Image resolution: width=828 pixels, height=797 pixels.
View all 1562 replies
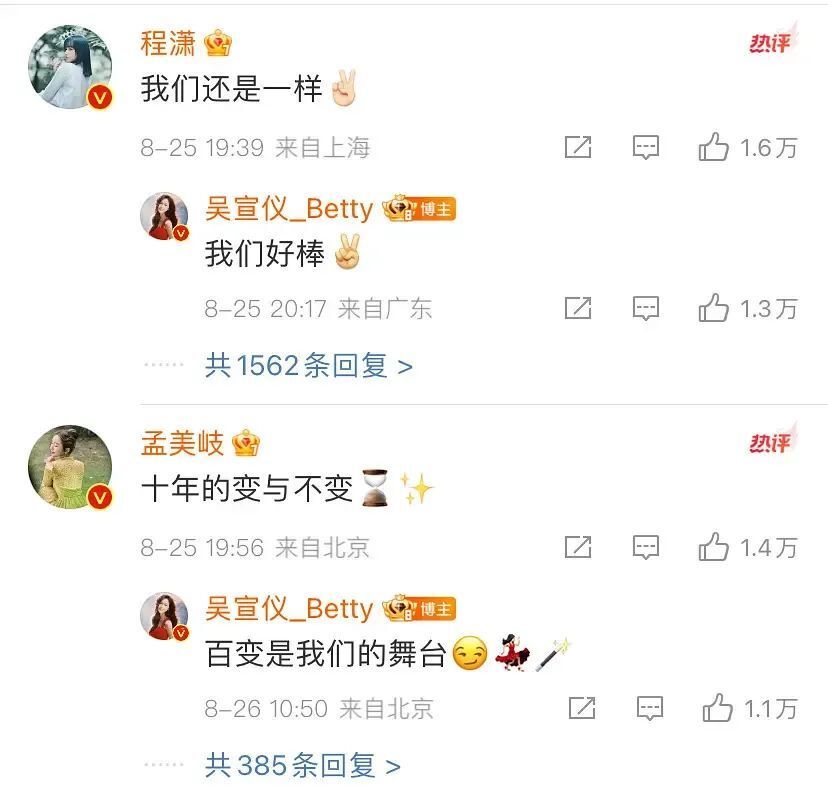pyautogui.click(x=308, y=366)
